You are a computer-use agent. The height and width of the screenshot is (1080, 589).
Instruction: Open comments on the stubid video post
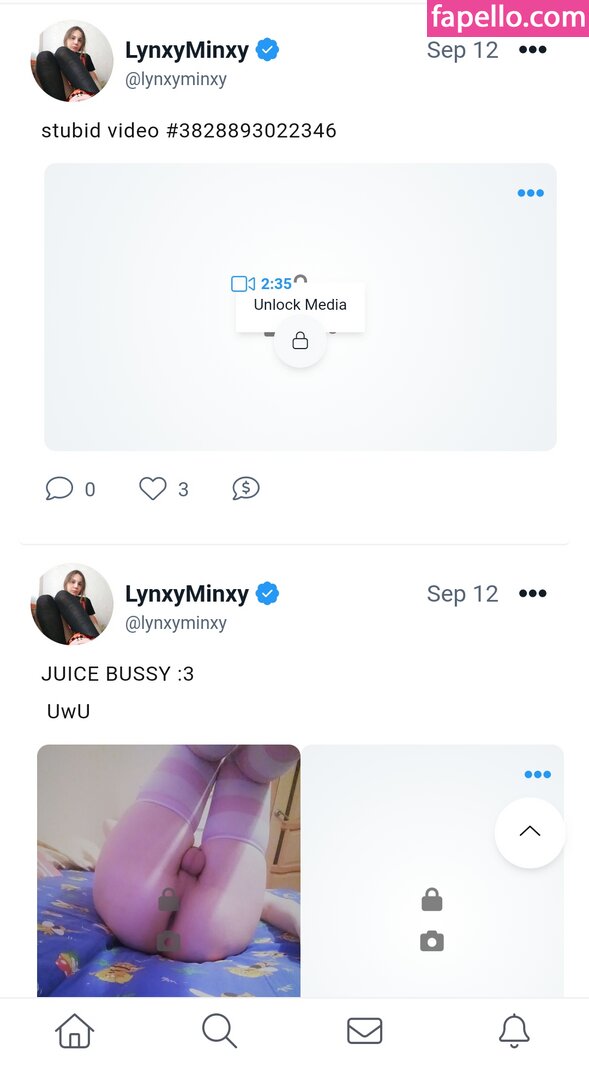(59, 488)
